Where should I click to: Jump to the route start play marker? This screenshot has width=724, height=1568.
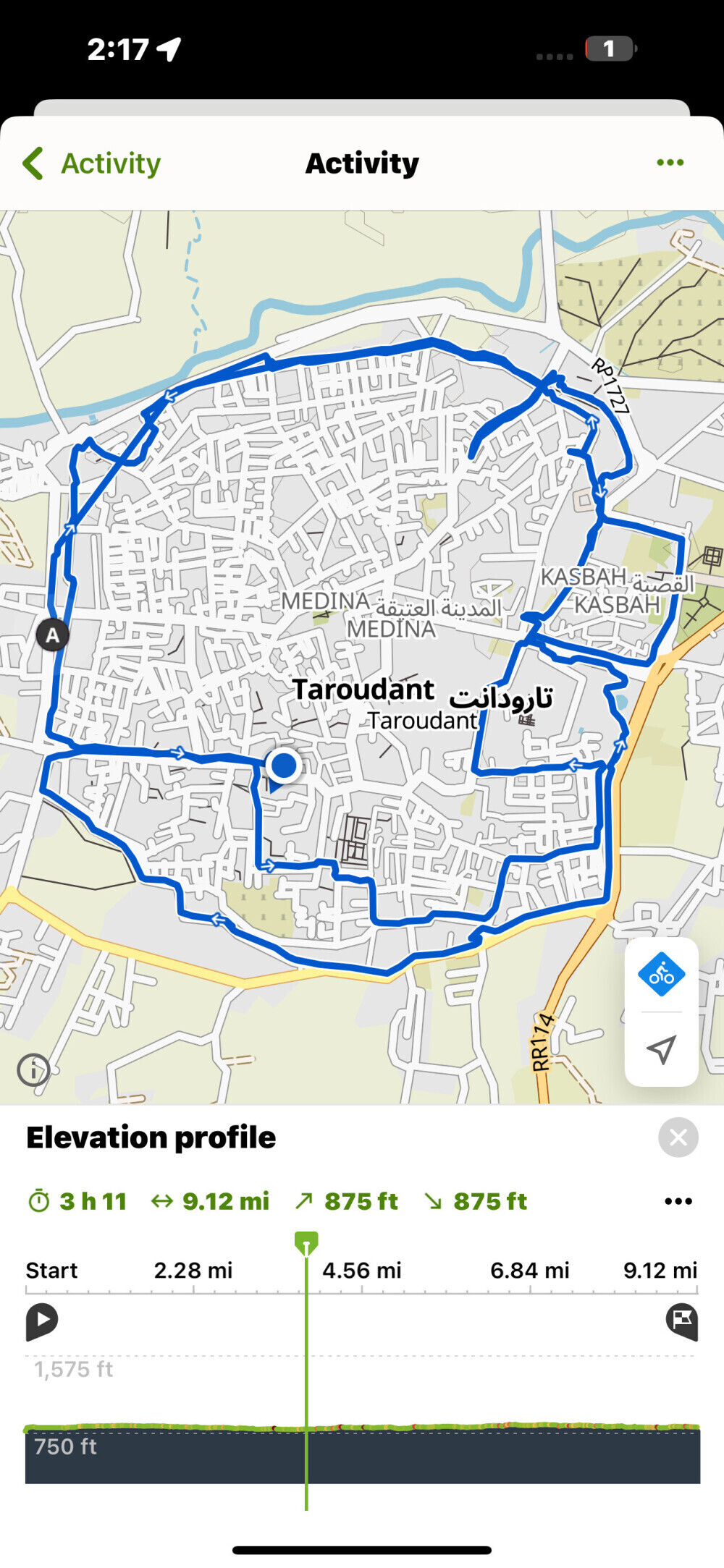[x=42, y=1321]
